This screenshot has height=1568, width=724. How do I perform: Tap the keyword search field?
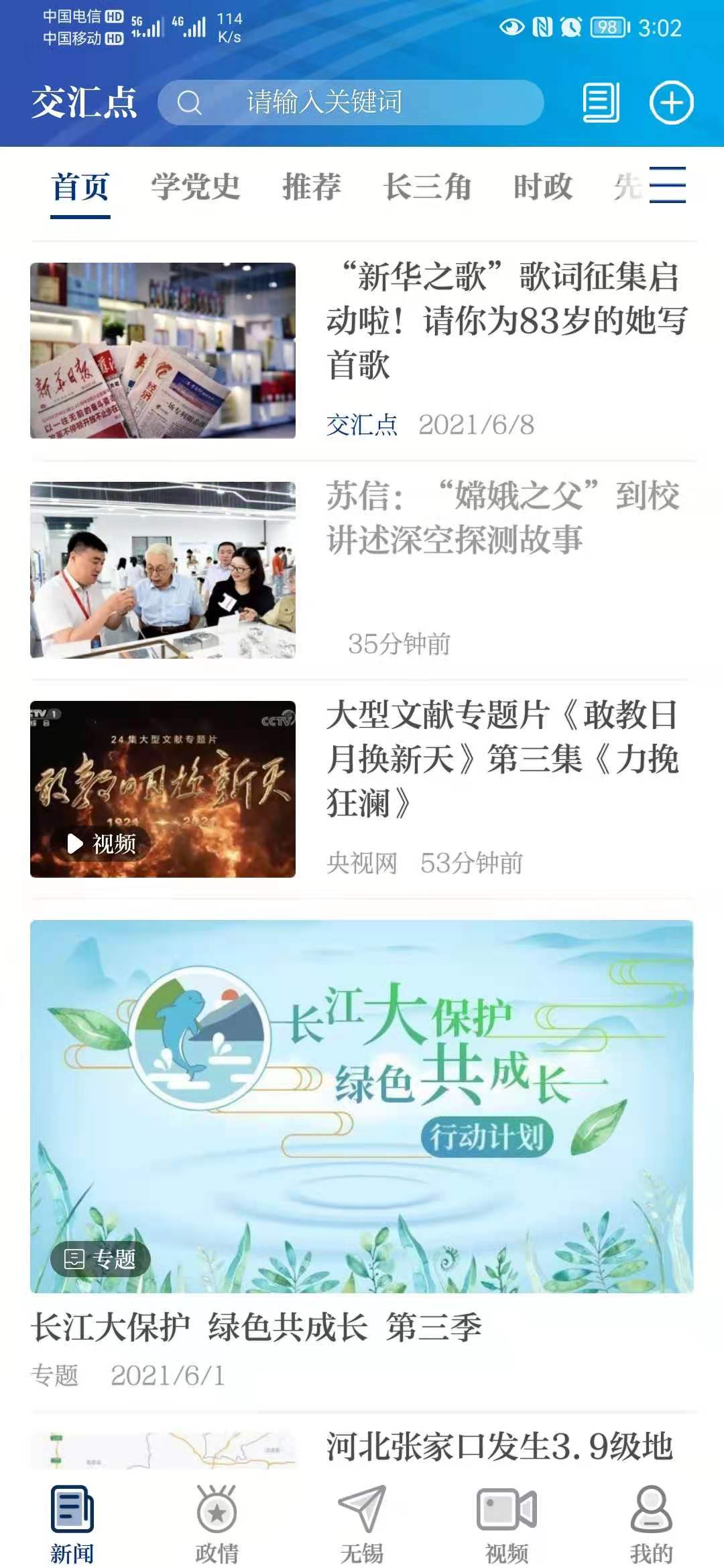coord(350,103)
